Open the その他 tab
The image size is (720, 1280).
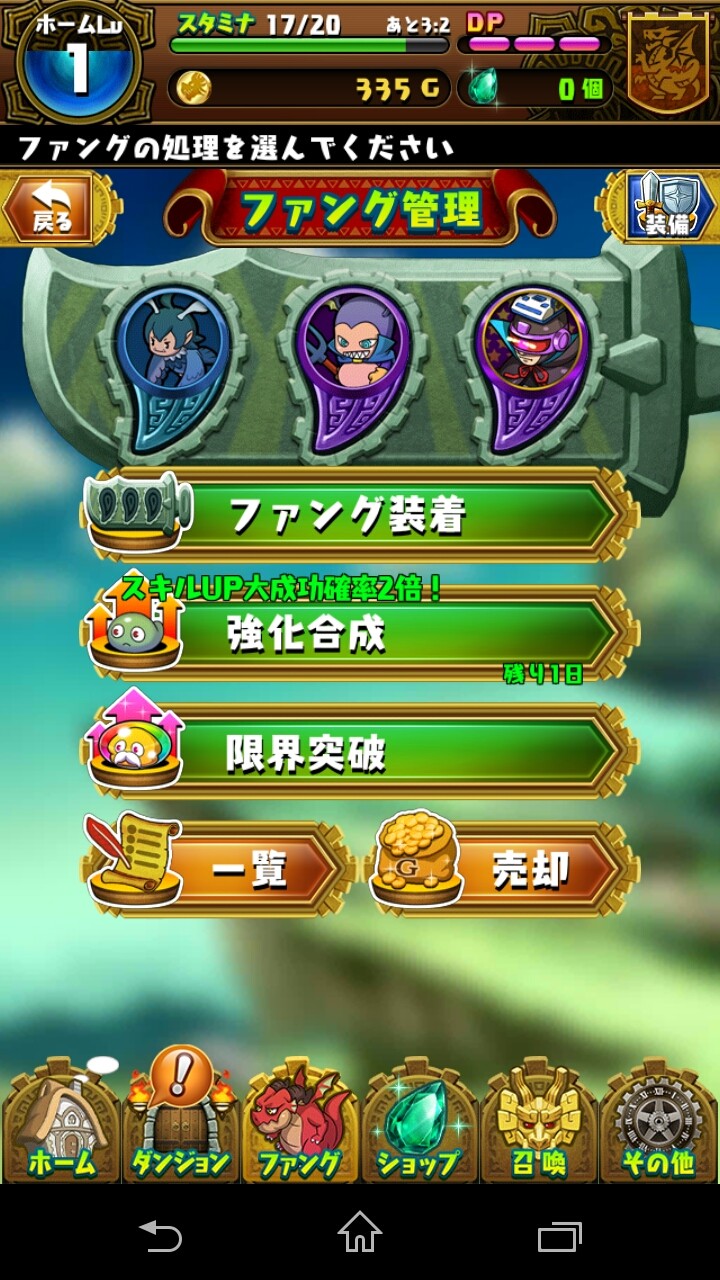click(659, 1125)
